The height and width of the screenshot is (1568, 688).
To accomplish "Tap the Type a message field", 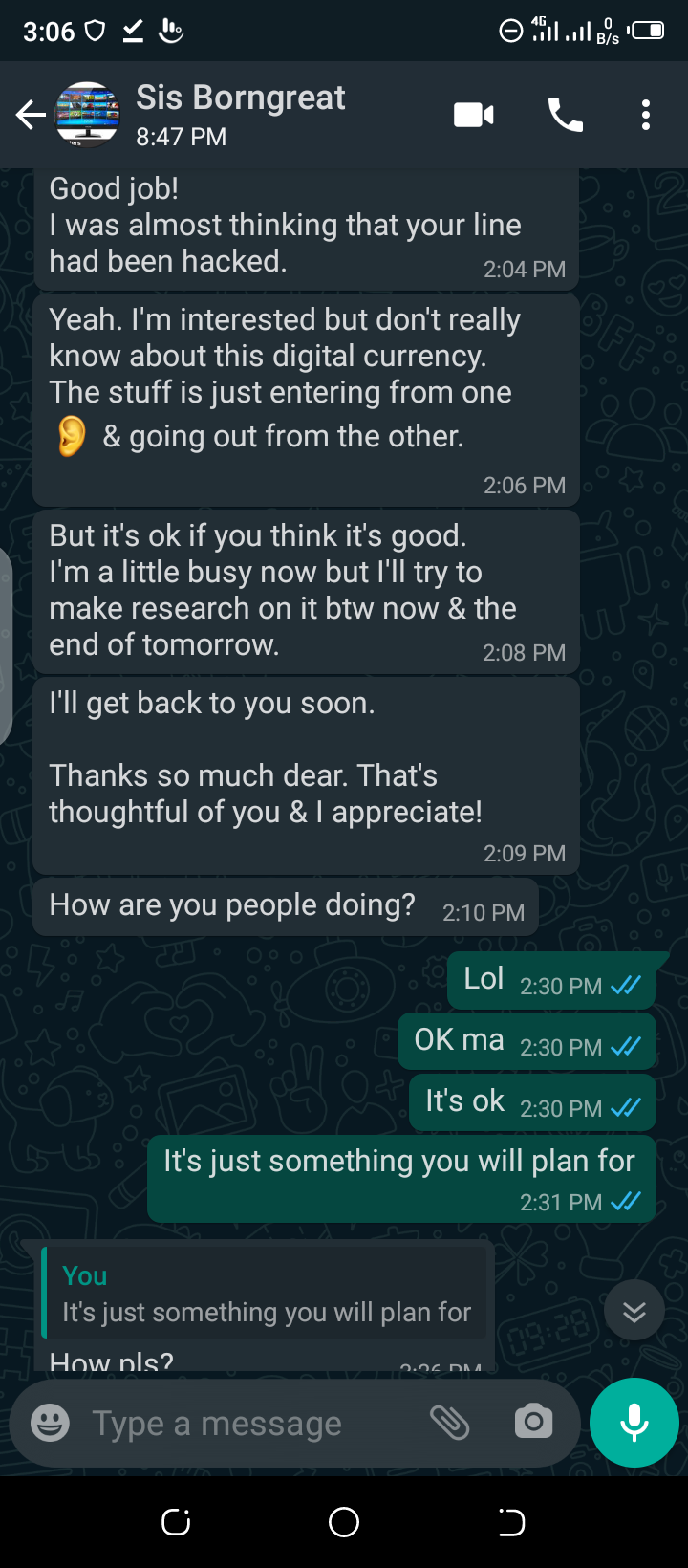I will [x=248, y=1423].
